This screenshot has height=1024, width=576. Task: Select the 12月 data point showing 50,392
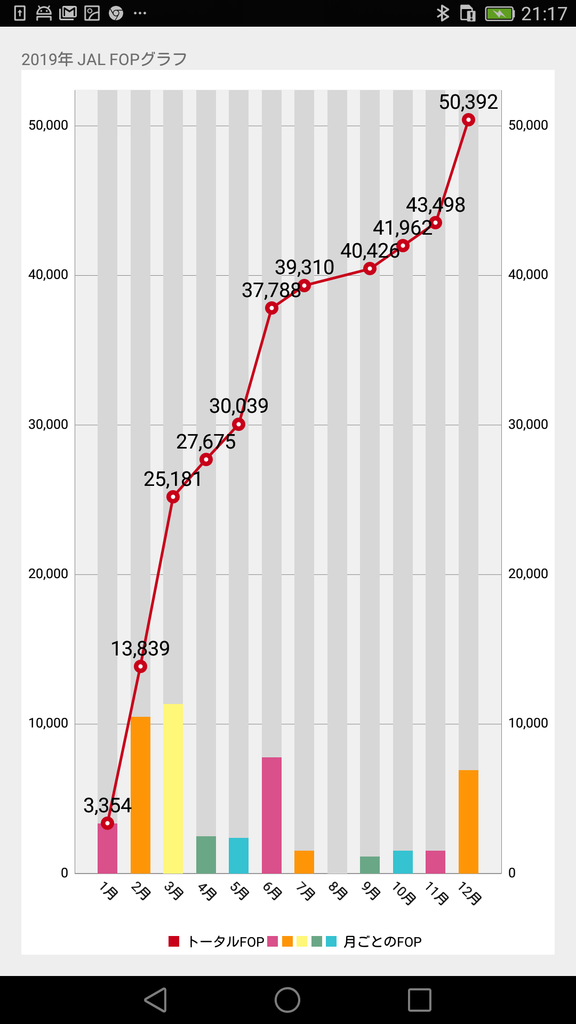click(468, 120)
